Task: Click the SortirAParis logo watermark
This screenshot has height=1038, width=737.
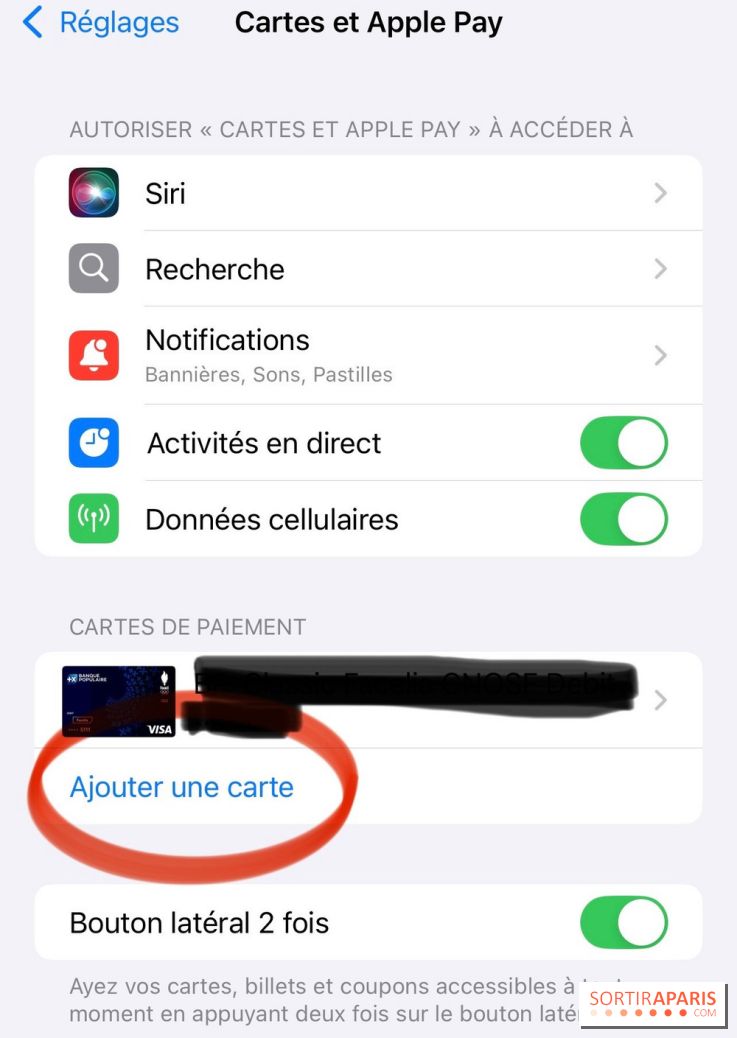Action: coord(652,1003)
